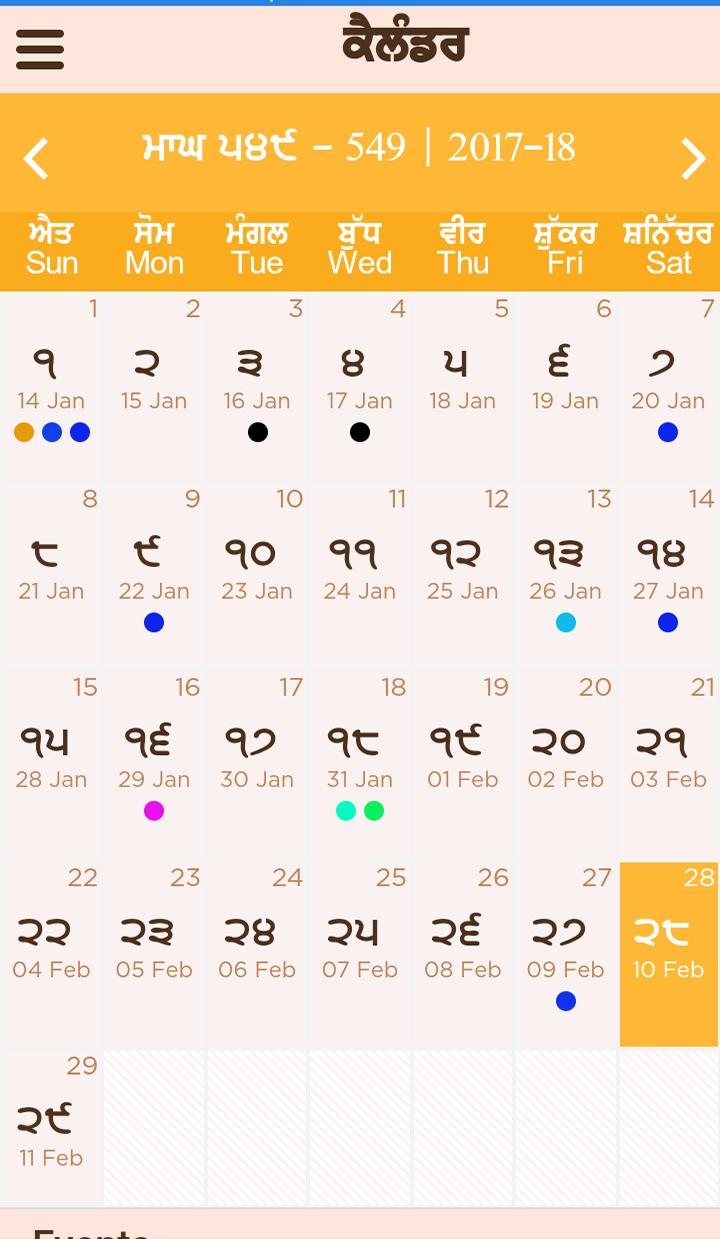Open date 29 (11 Feb) cell
The image size is (720, 1239).
coord(51,1120)
